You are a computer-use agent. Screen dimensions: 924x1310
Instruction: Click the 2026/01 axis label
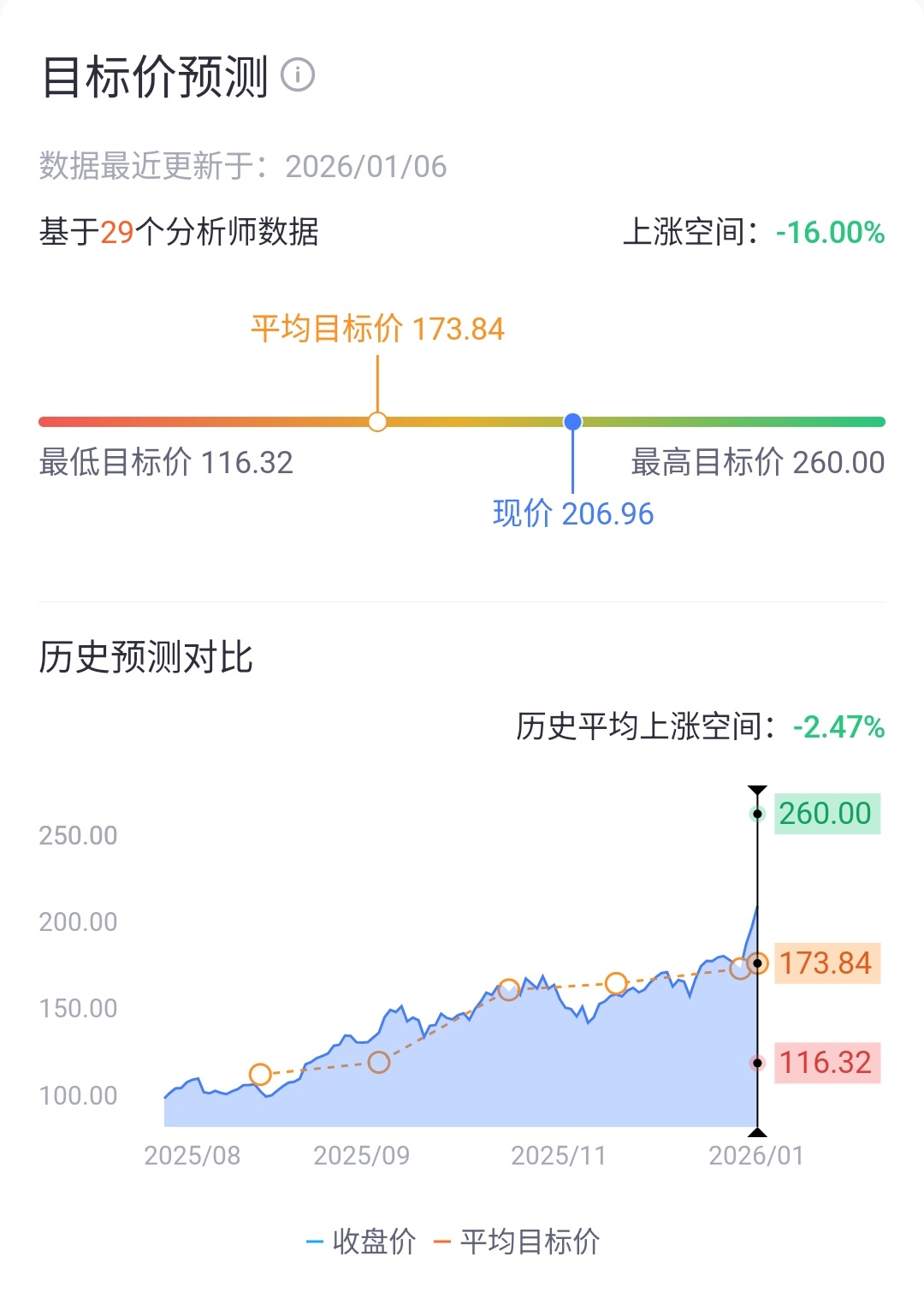pos(756,1157)
